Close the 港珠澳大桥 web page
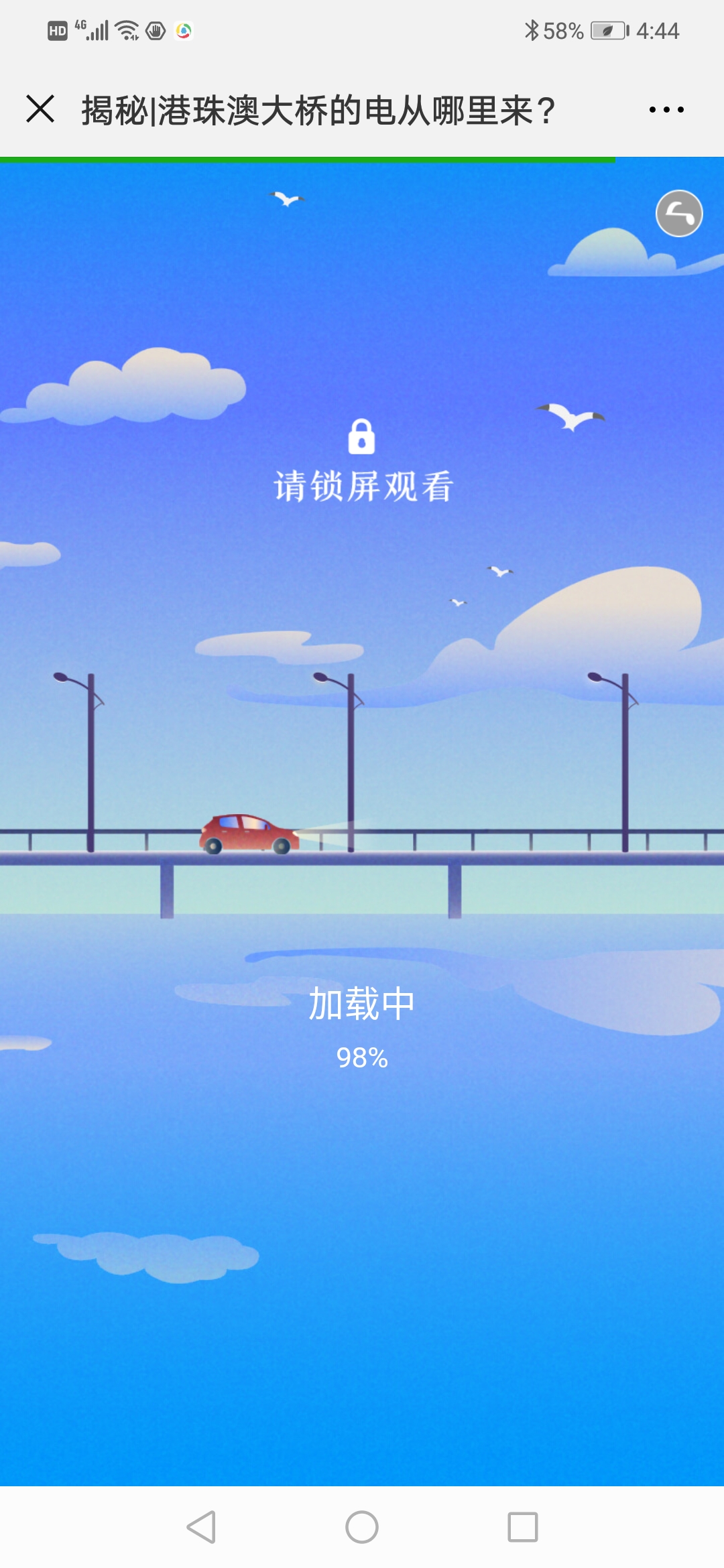The height and width of the screenshot is (1568, 724). coord(40,109)
